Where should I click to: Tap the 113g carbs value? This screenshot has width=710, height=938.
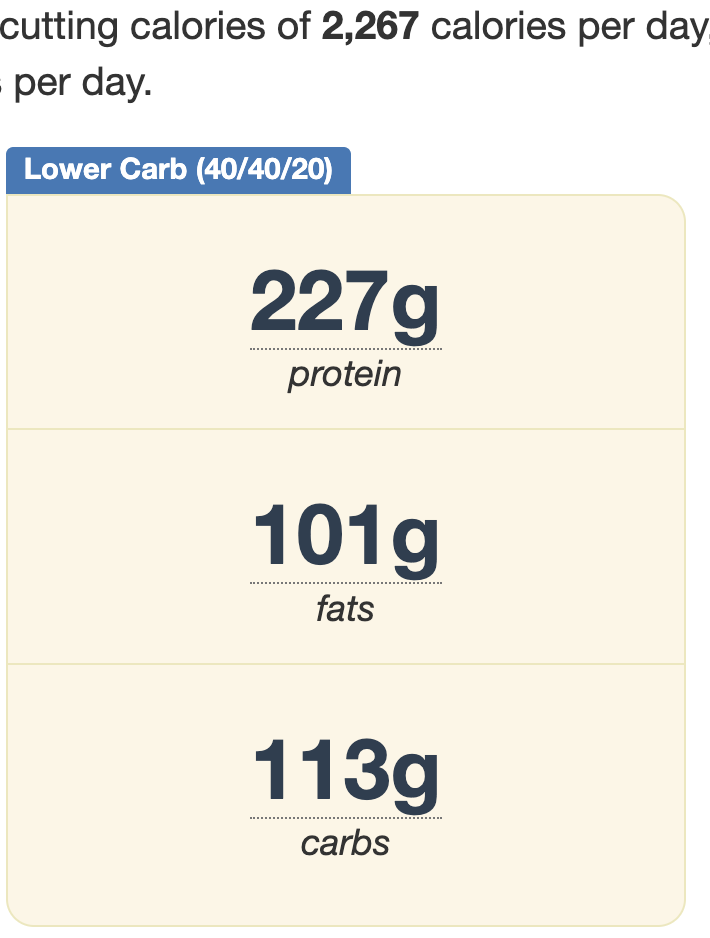tap(345, 771)
